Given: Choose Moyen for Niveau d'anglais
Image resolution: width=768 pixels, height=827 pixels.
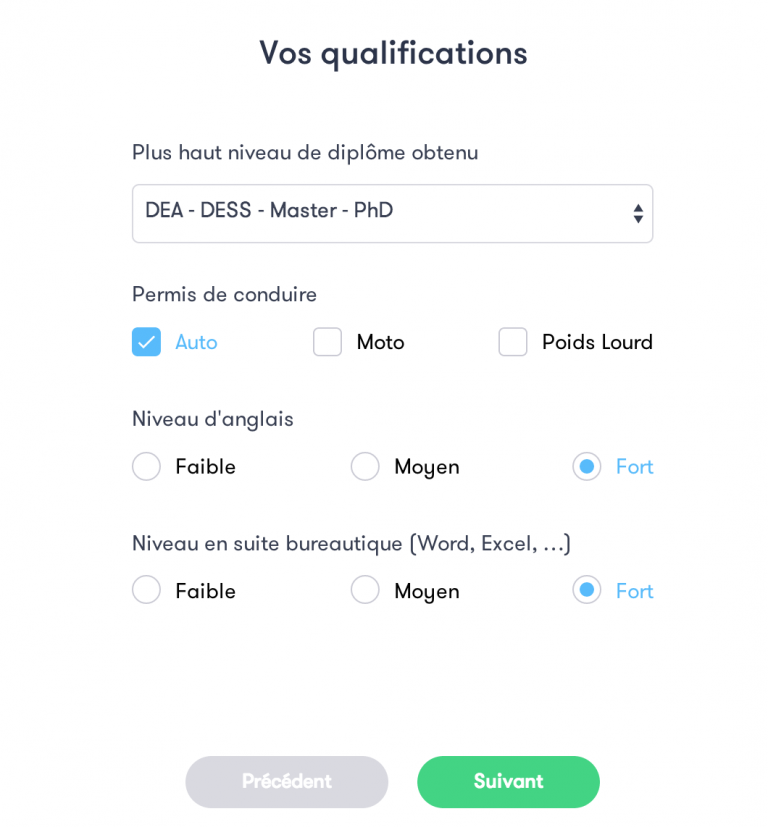Looking at the screenshot, I should tap(365, 466).
